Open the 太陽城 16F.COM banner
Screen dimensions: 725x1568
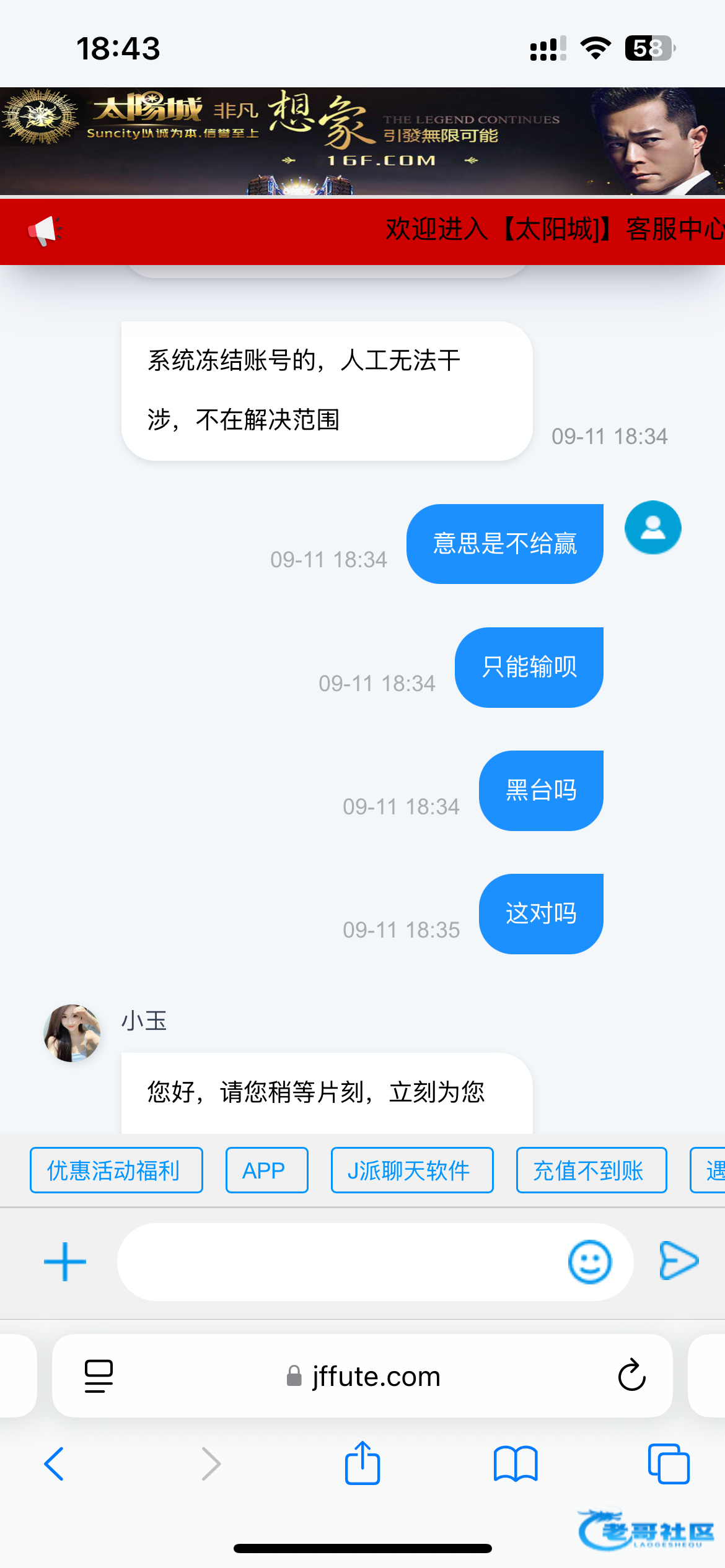click(362, 141)
